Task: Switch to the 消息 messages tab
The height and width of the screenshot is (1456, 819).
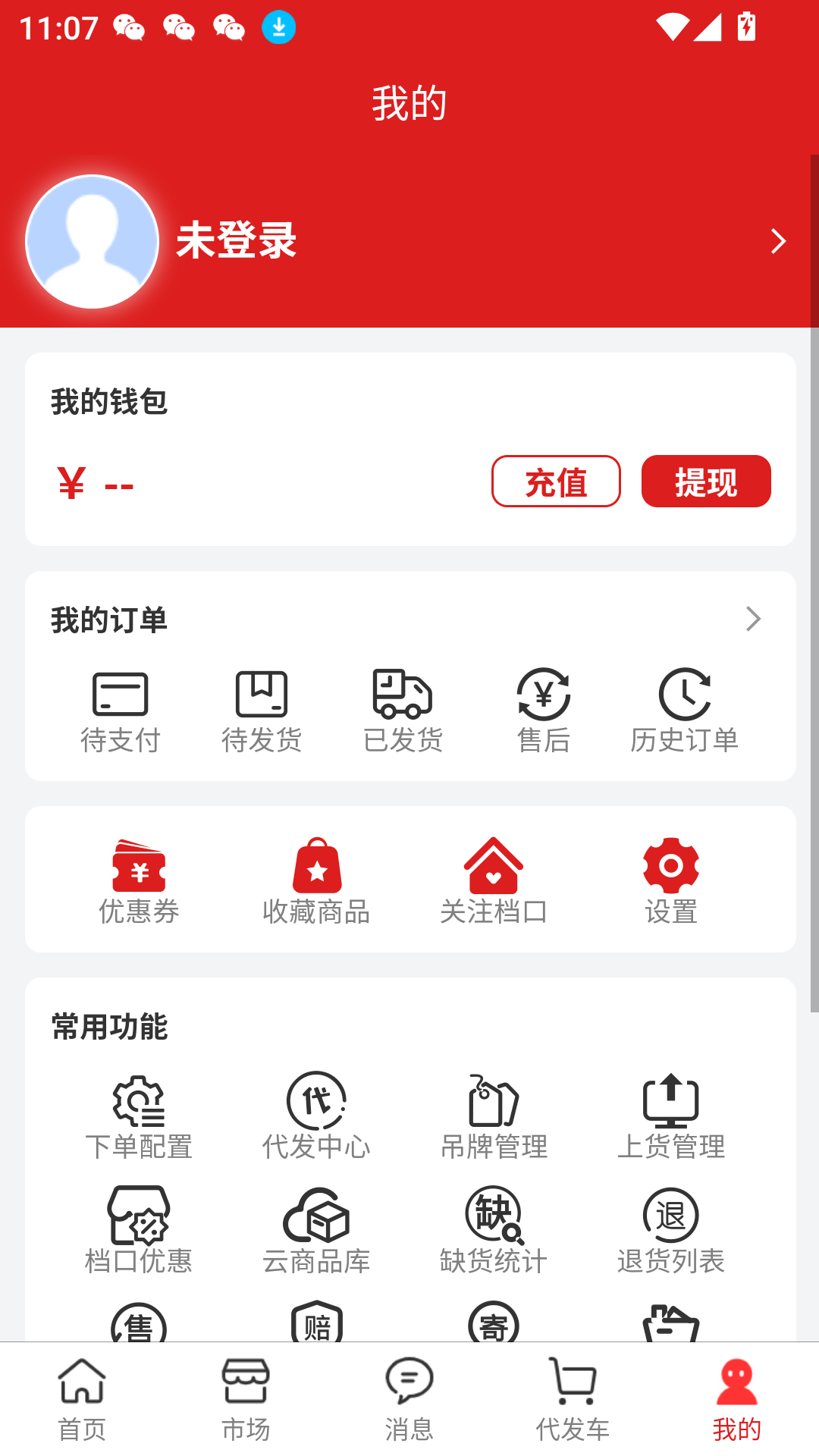Action: click(x=409, y=1399)
